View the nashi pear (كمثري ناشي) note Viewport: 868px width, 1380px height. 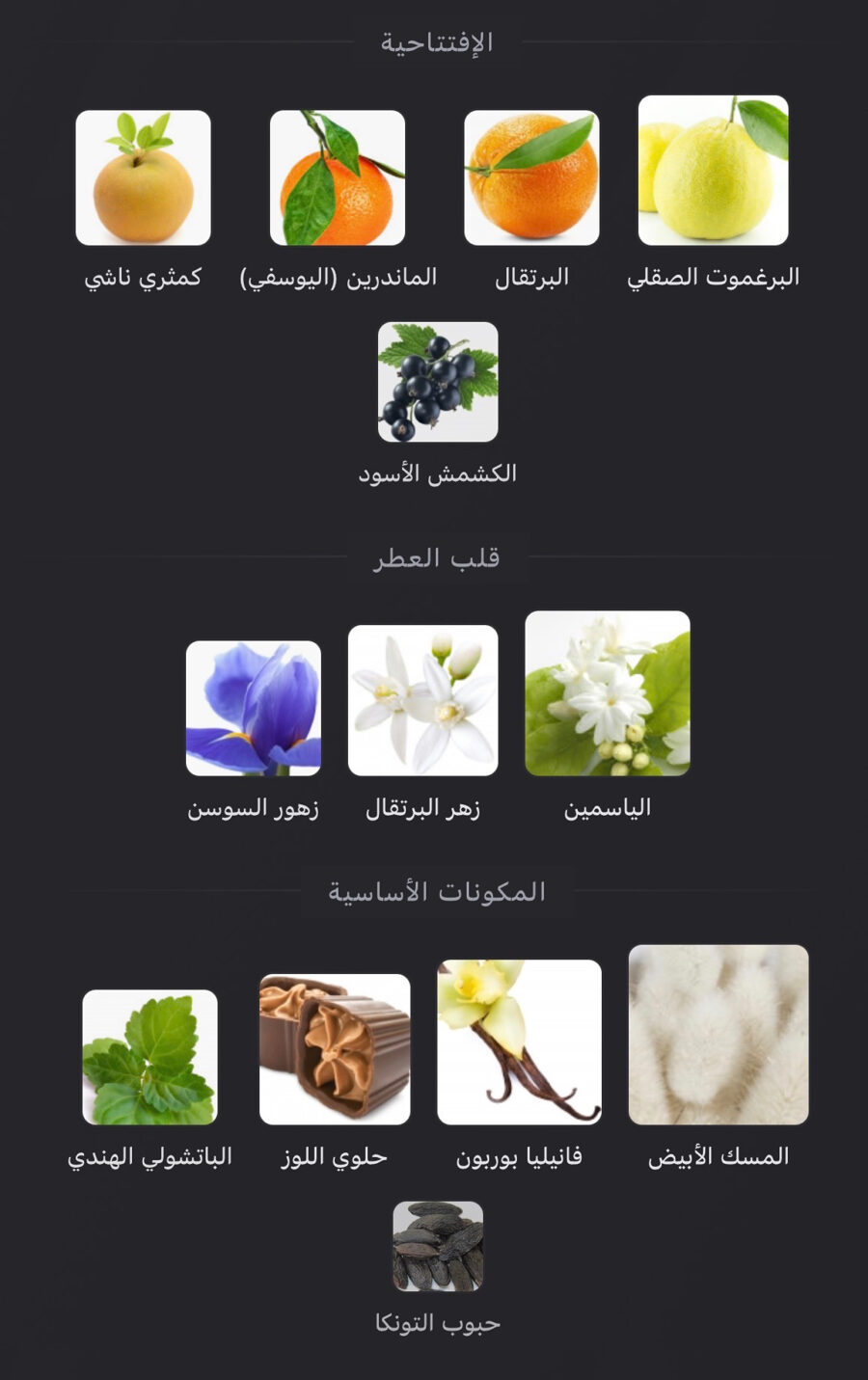click(144, 178)
